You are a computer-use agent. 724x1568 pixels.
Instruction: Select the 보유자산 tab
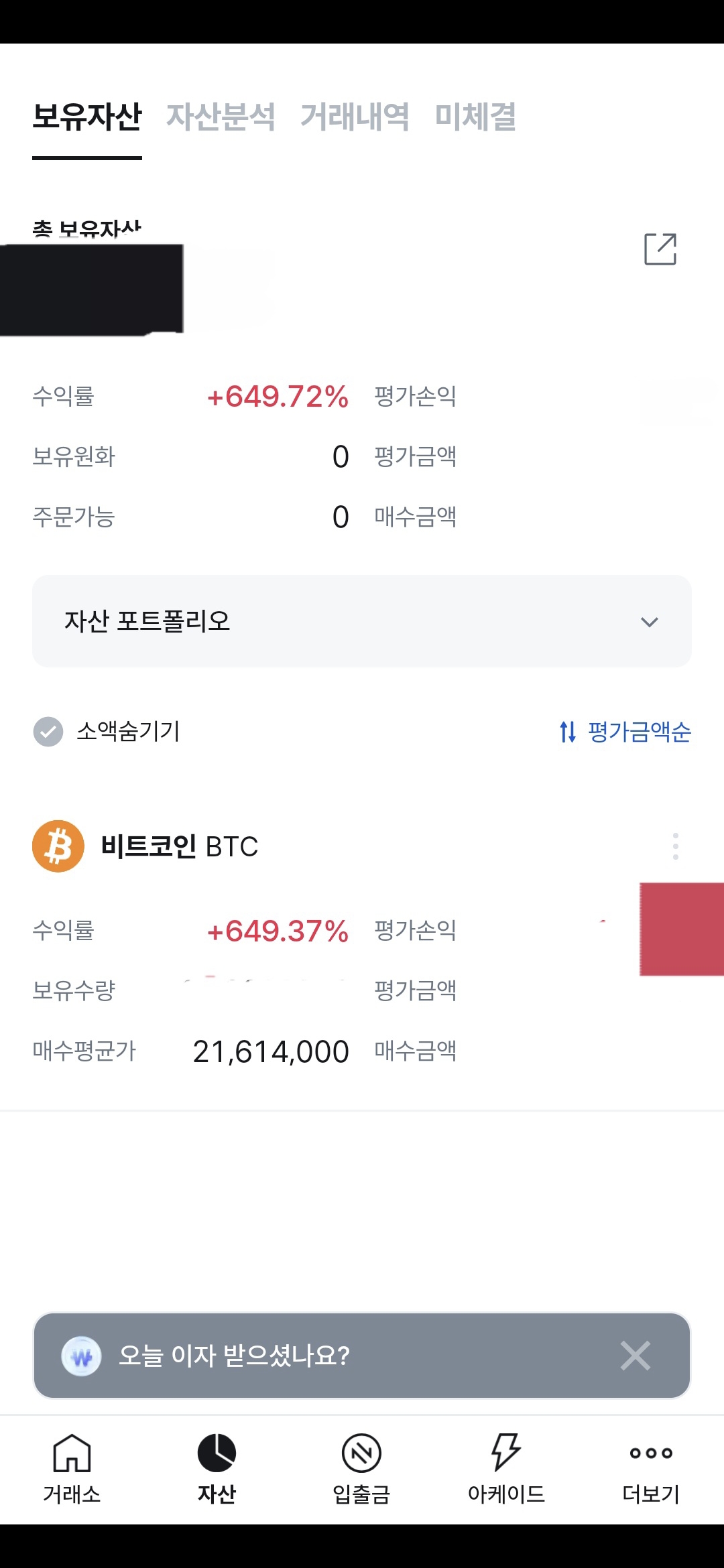87,117
